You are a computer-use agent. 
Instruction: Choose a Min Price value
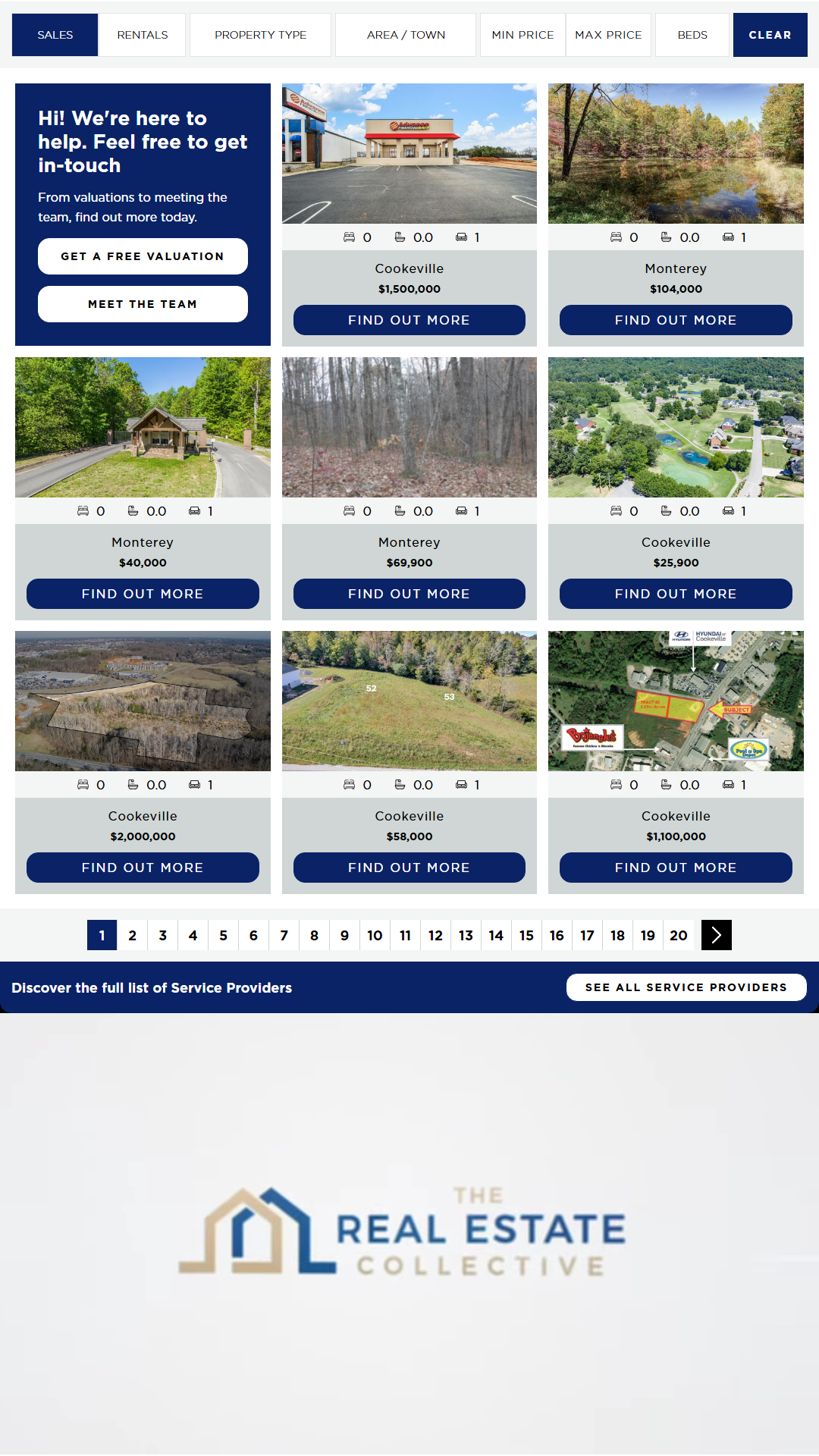coord(522,35)
